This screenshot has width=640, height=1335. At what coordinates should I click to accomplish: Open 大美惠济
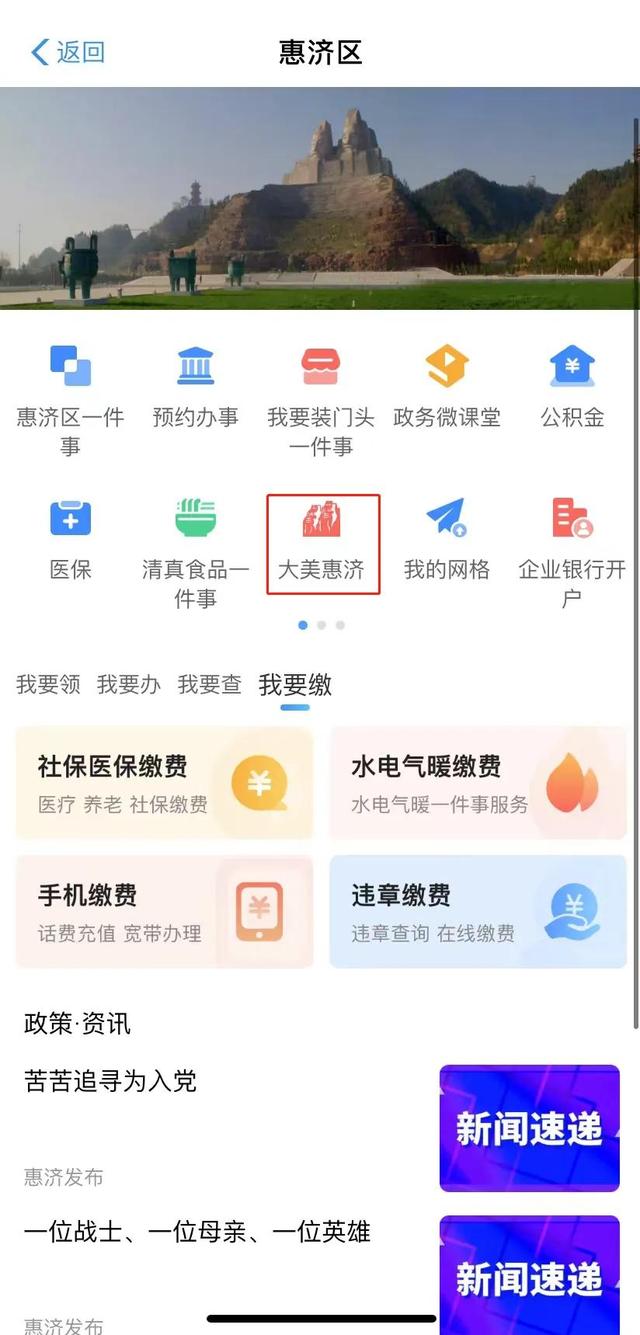pyautogui.click(x=322, y=543)
